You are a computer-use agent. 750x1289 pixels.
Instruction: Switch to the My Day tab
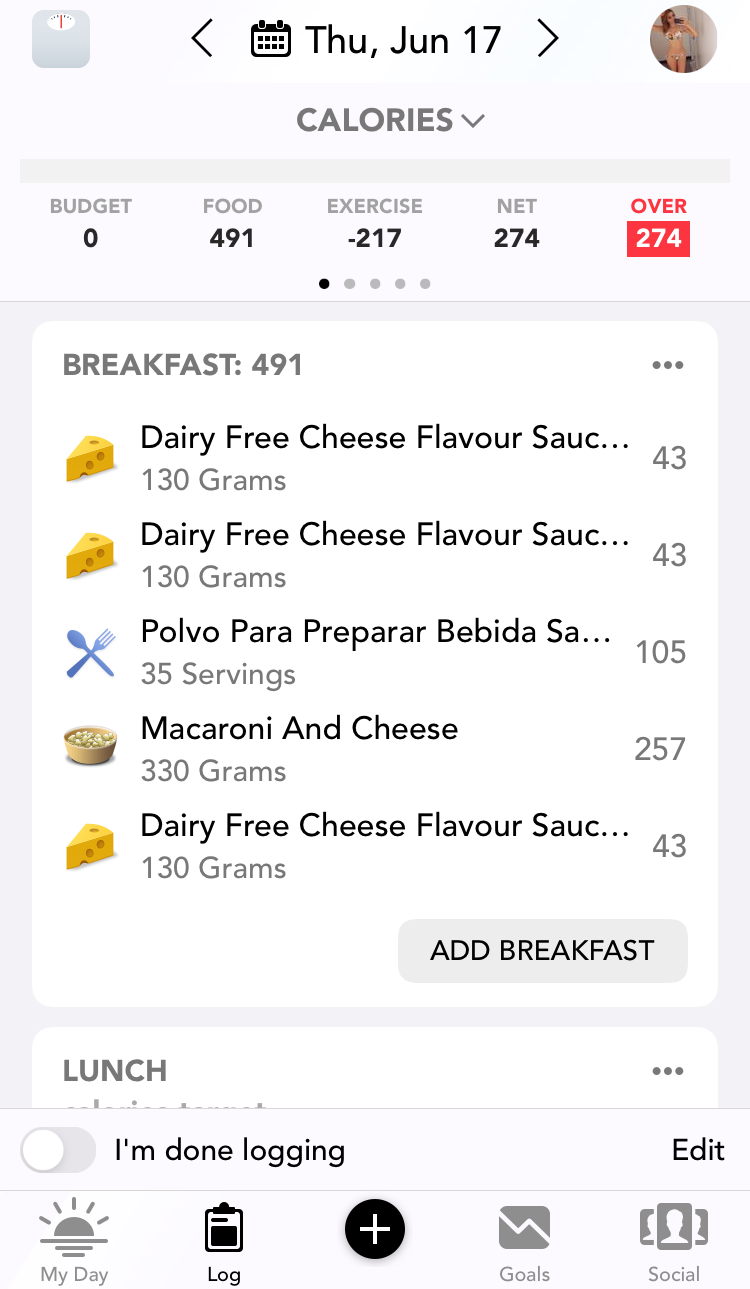74,1240
